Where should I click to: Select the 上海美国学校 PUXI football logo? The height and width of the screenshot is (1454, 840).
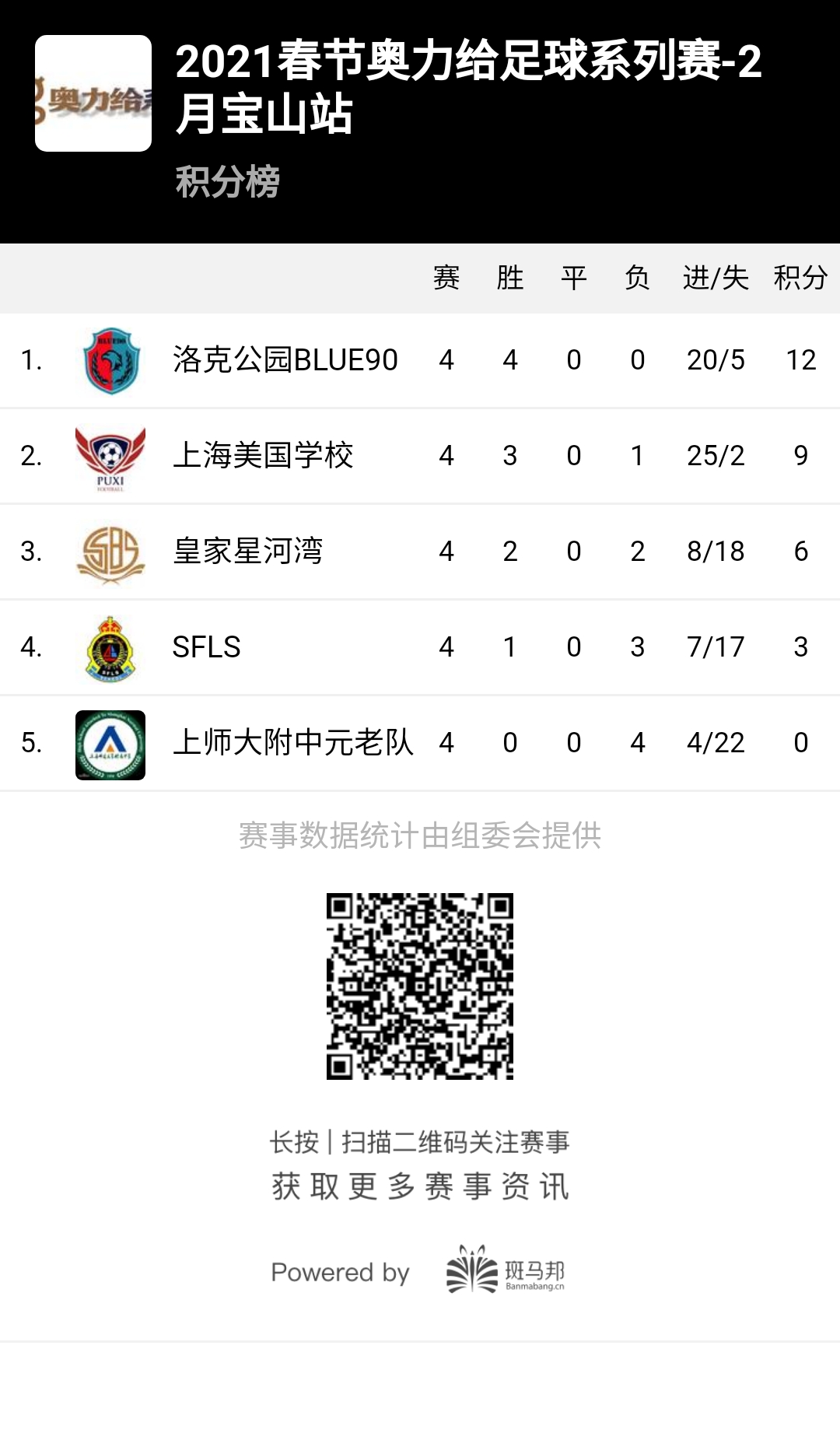(x=110, y=455)
